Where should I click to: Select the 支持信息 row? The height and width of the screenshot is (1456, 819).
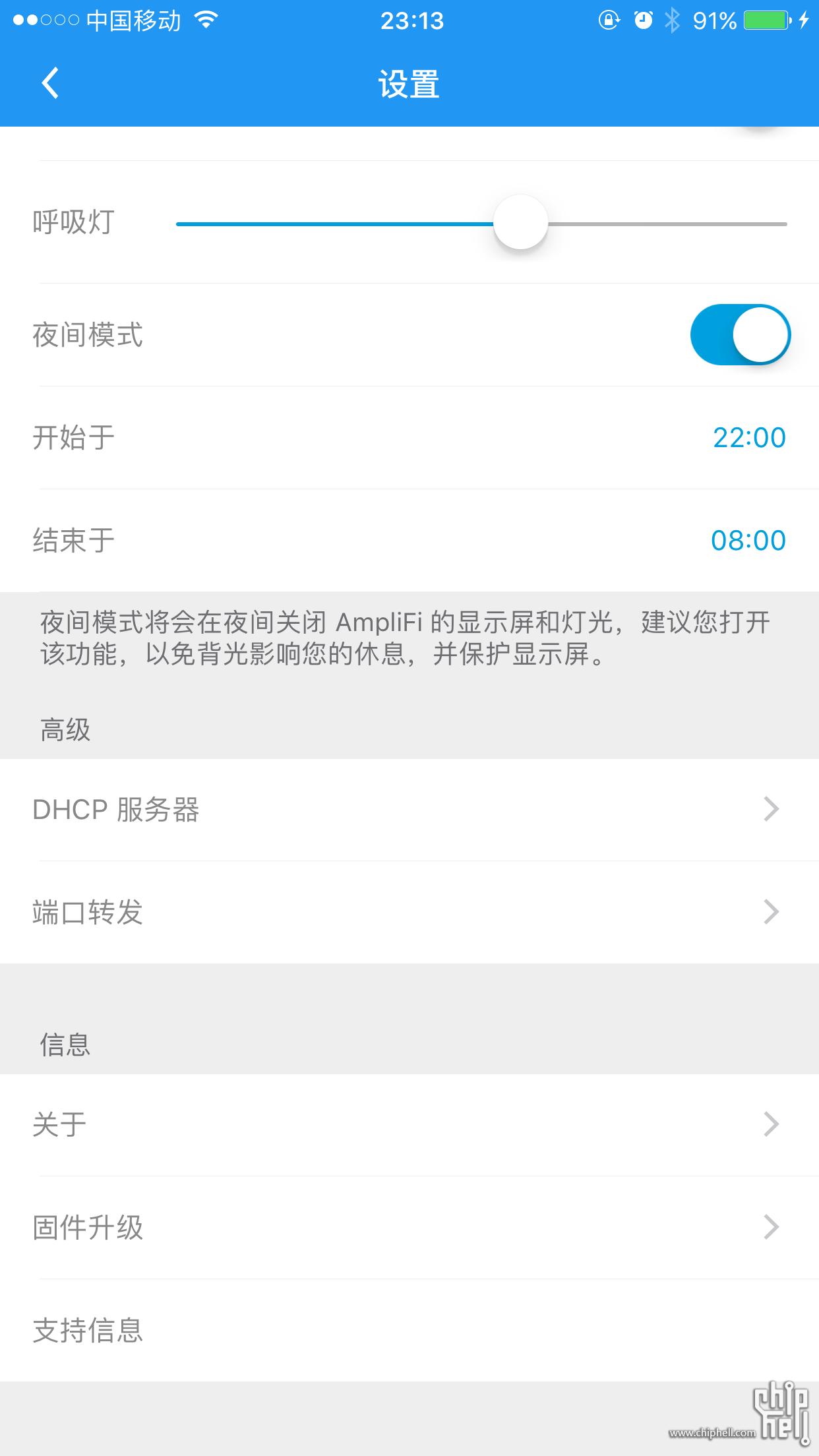409,1330
